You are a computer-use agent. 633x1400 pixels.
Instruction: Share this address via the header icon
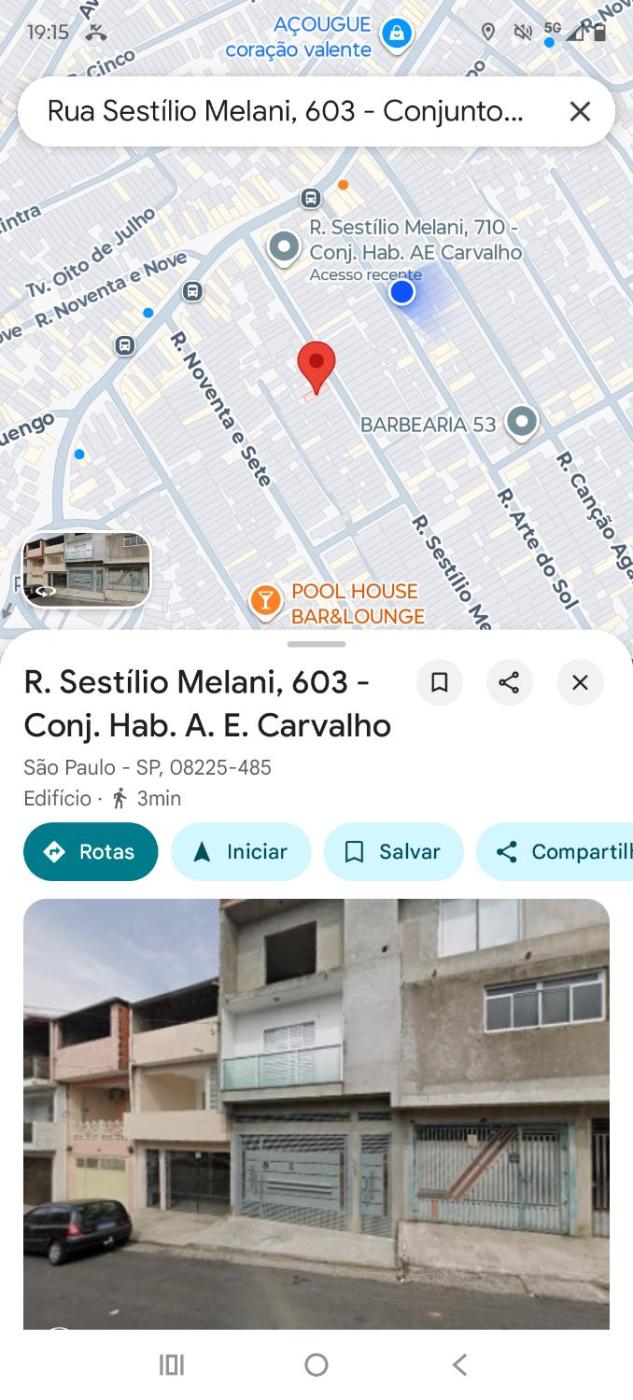coord(509,683)
